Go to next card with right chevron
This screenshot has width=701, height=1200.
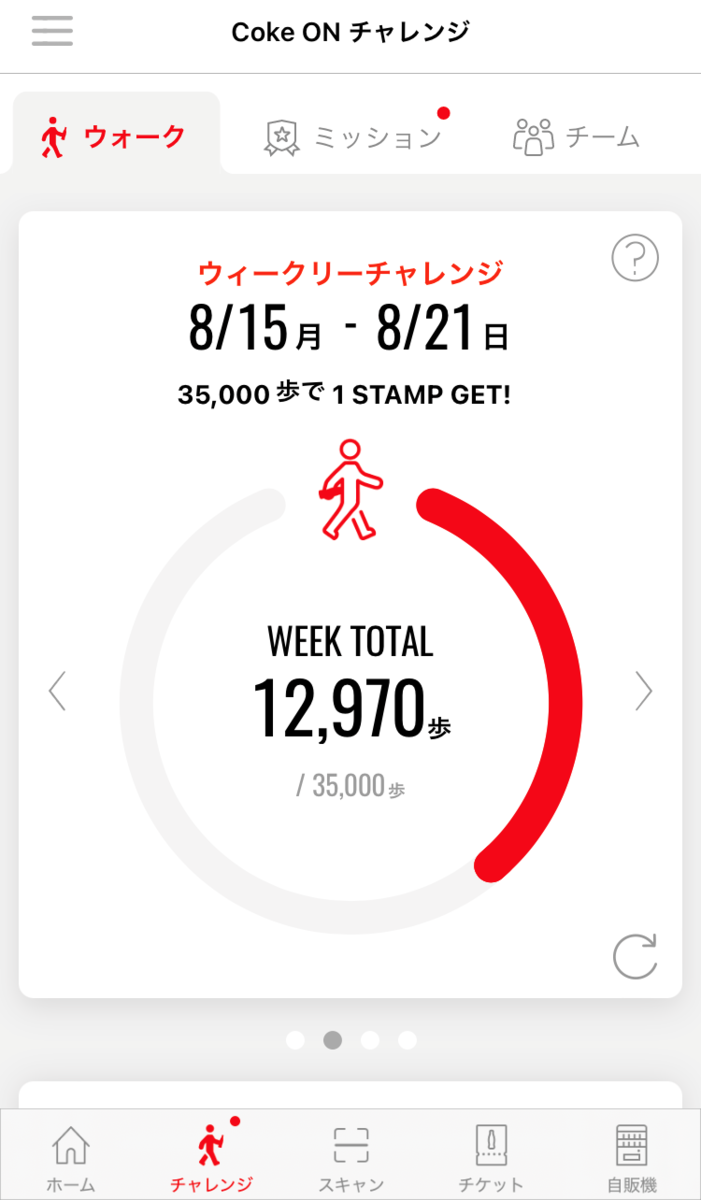[x=644, y=691]
